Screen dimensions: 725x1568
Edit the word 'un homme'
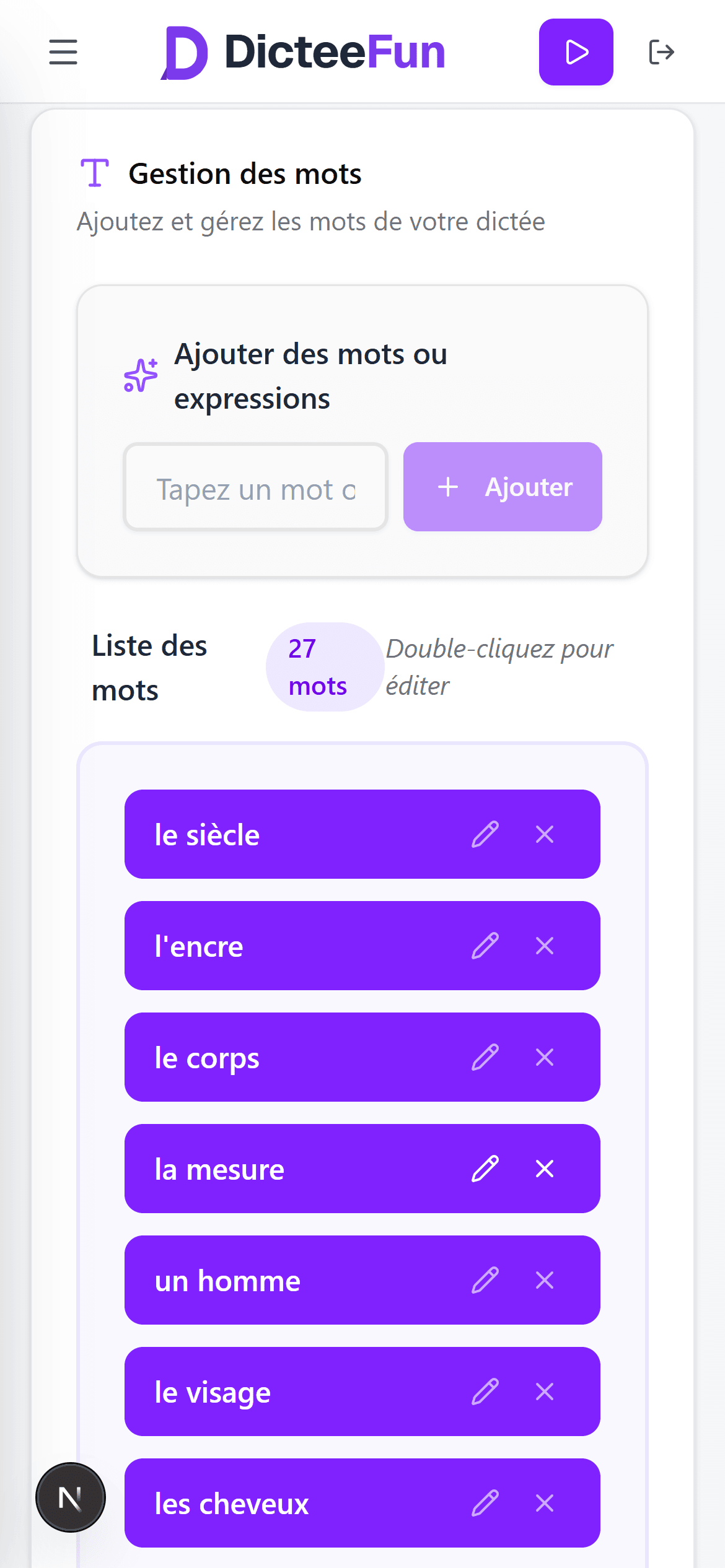click(x=487, y=1280)
